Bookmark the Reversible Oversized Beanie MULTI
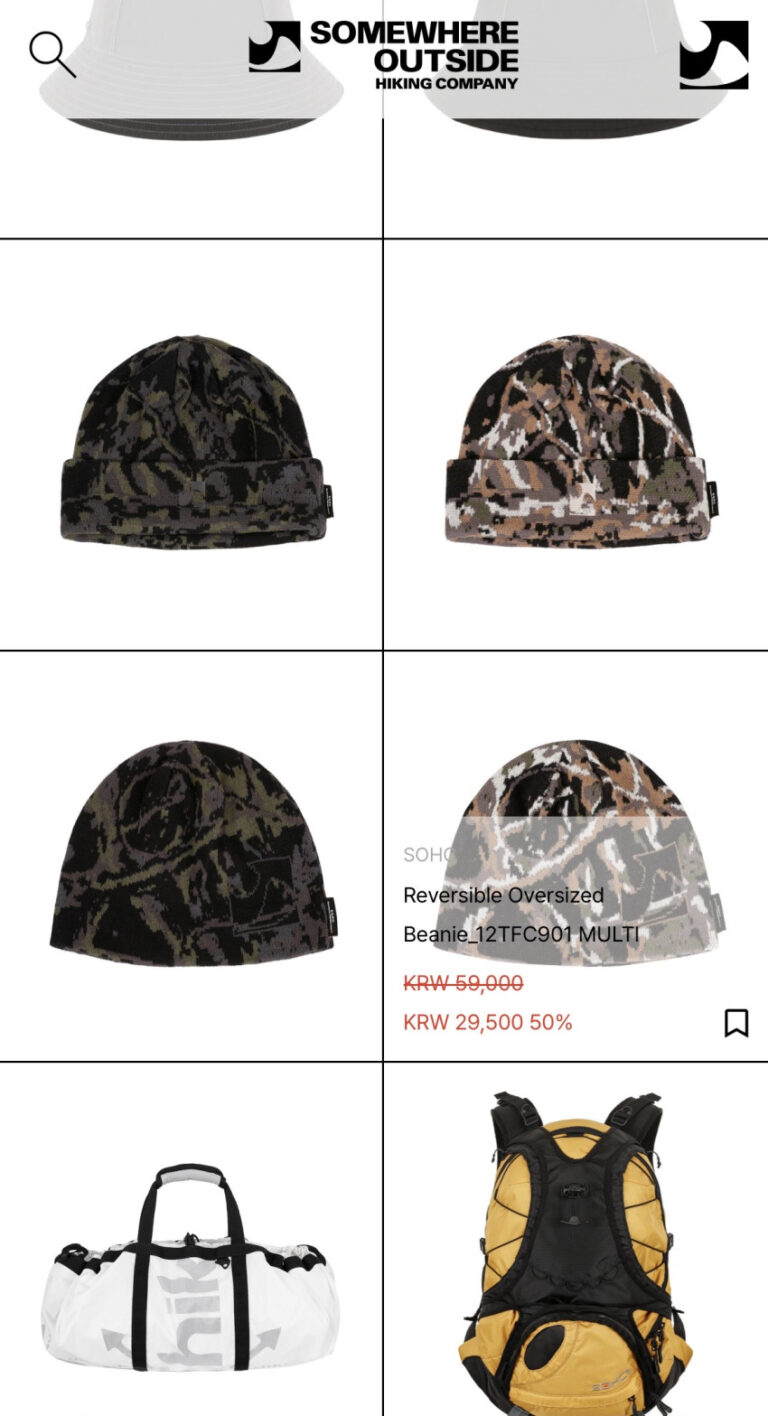 pyautogui.click(x=736, y=1022)
